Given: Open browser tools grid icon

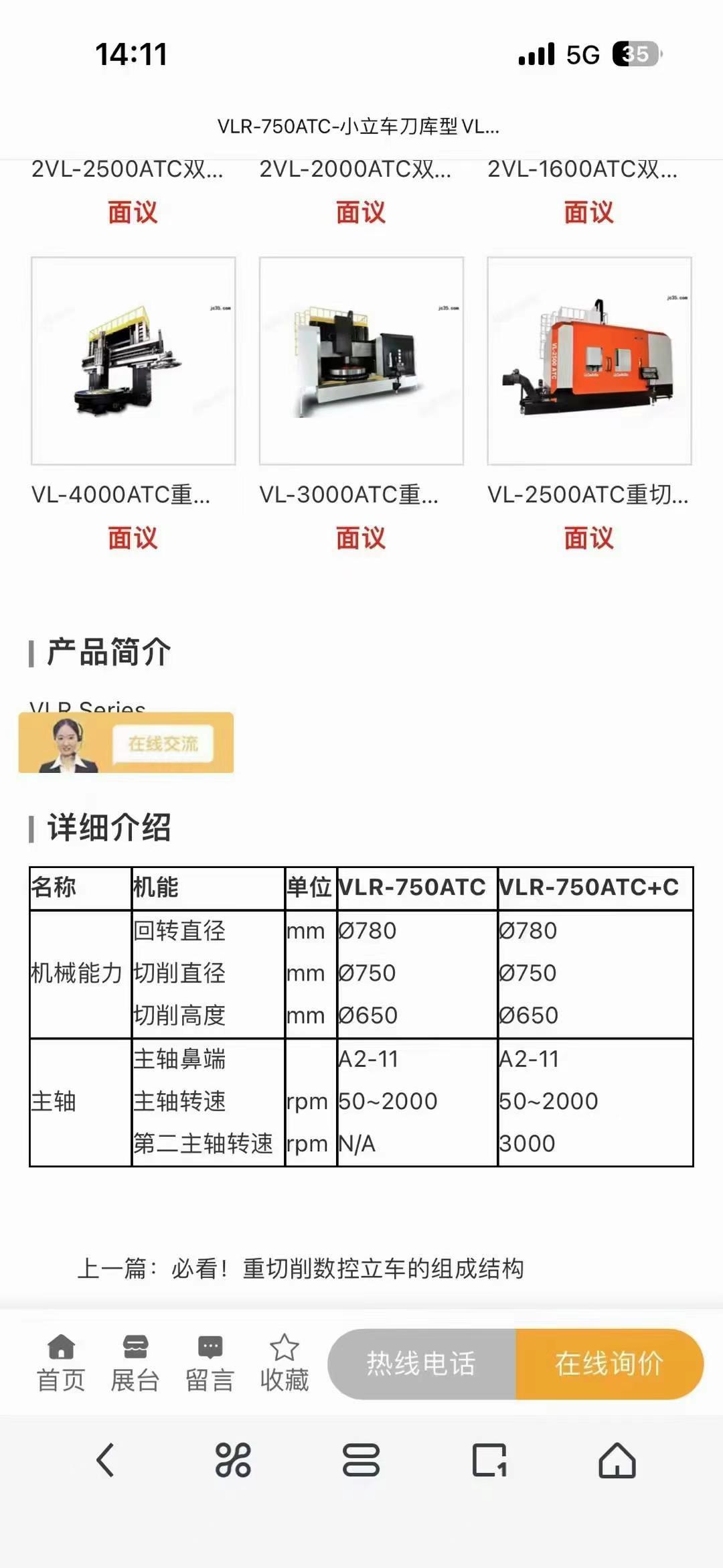Looking at the screenshot, I should point(233,1460).
